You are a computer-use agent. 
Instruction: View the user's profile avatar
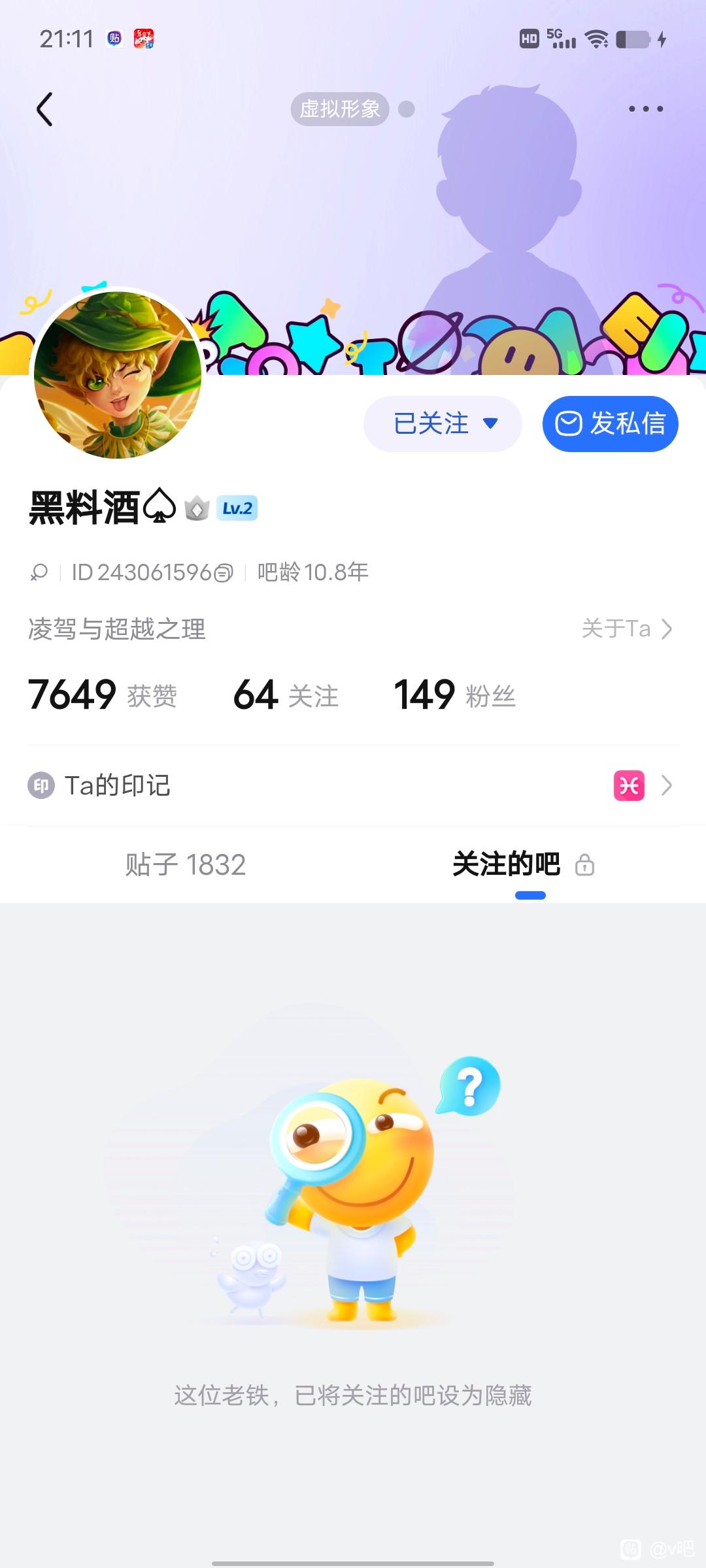click(x=118, y=375)
